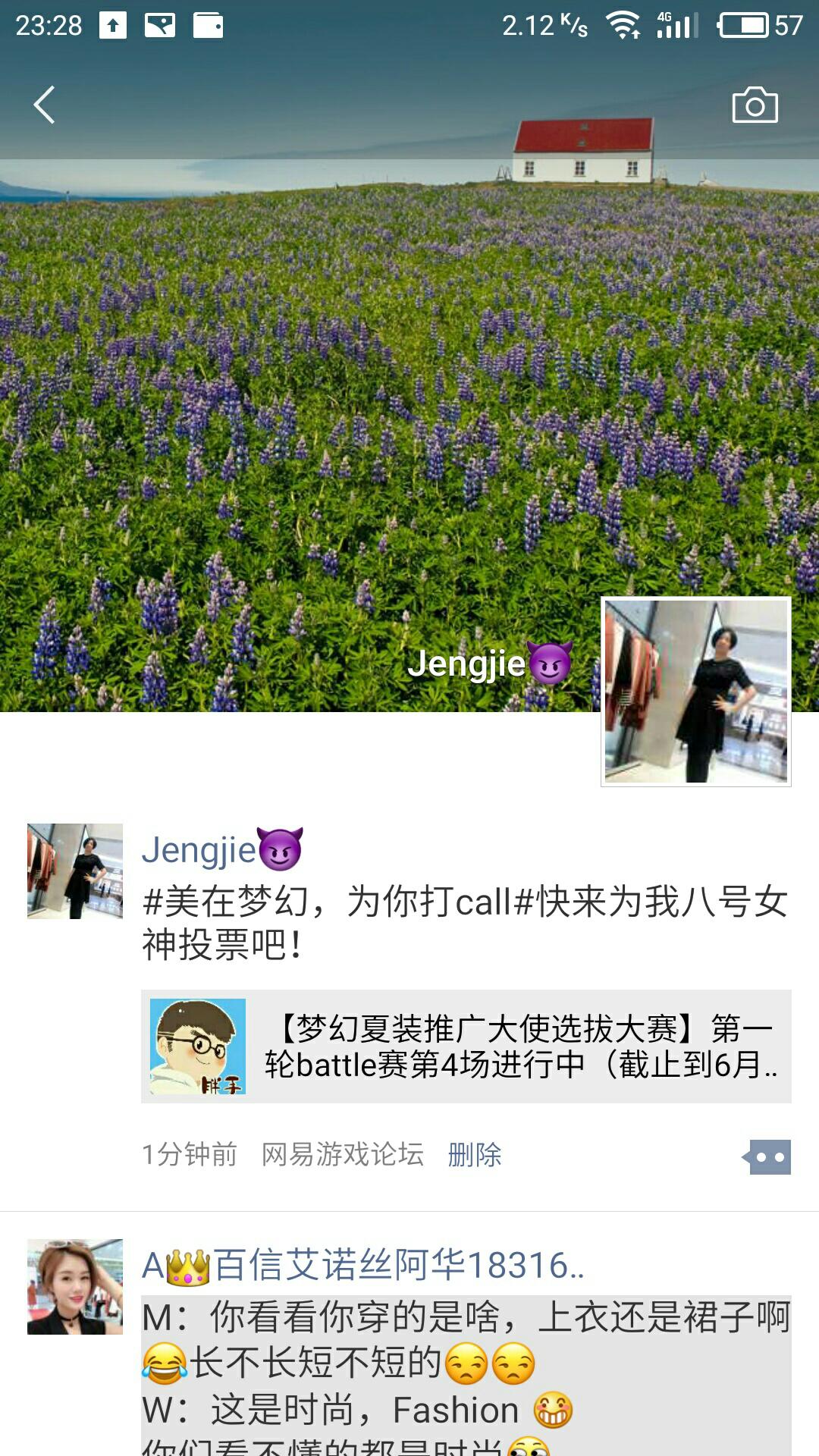Open the like and comment bubble button
Image resolution: width=819 pixels, height=1456 pixels.
(x=767, y=1156)
